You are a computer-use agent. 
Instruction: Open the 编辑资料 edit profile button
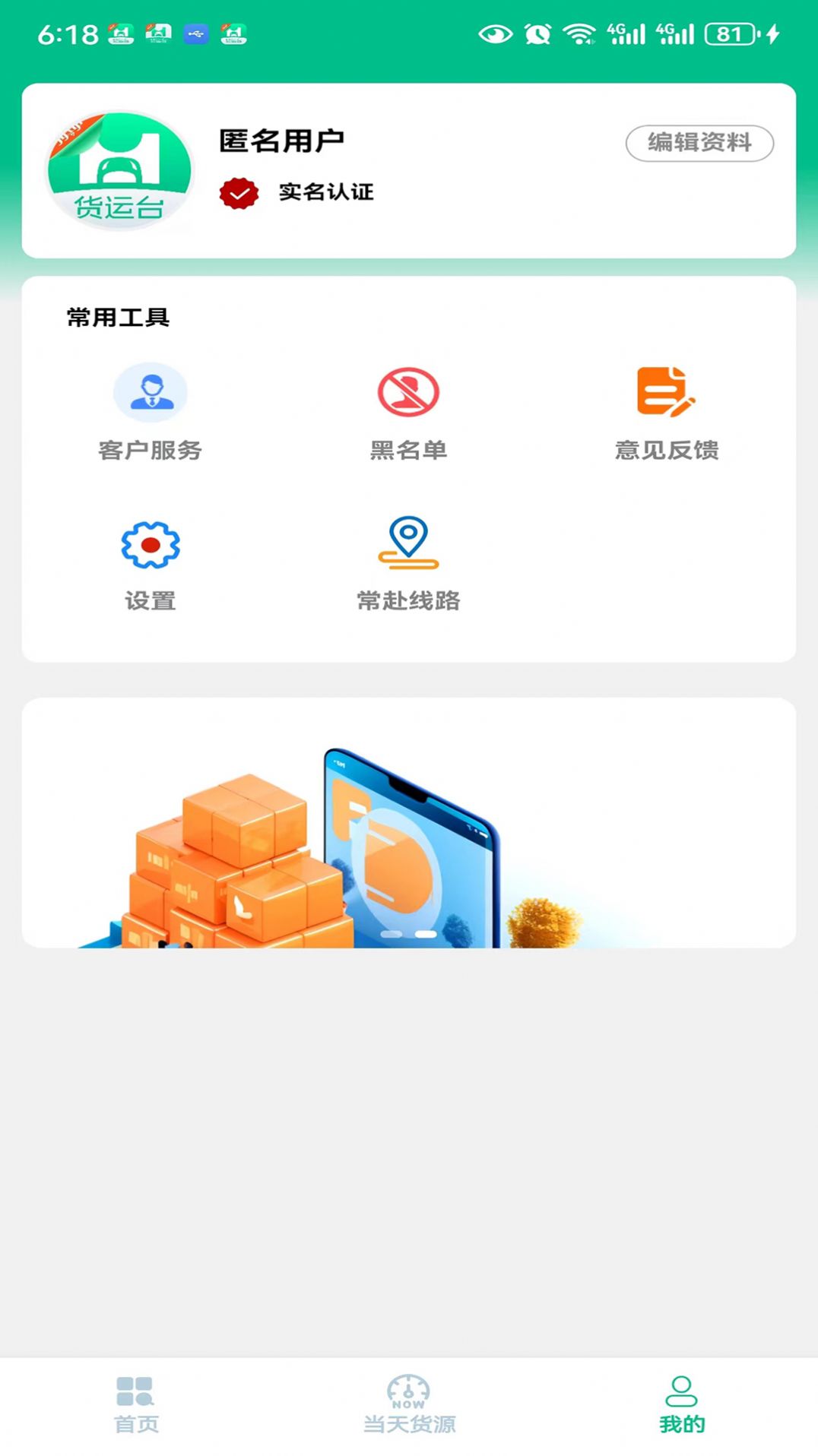pyautogui.click(x=699, y=141)
